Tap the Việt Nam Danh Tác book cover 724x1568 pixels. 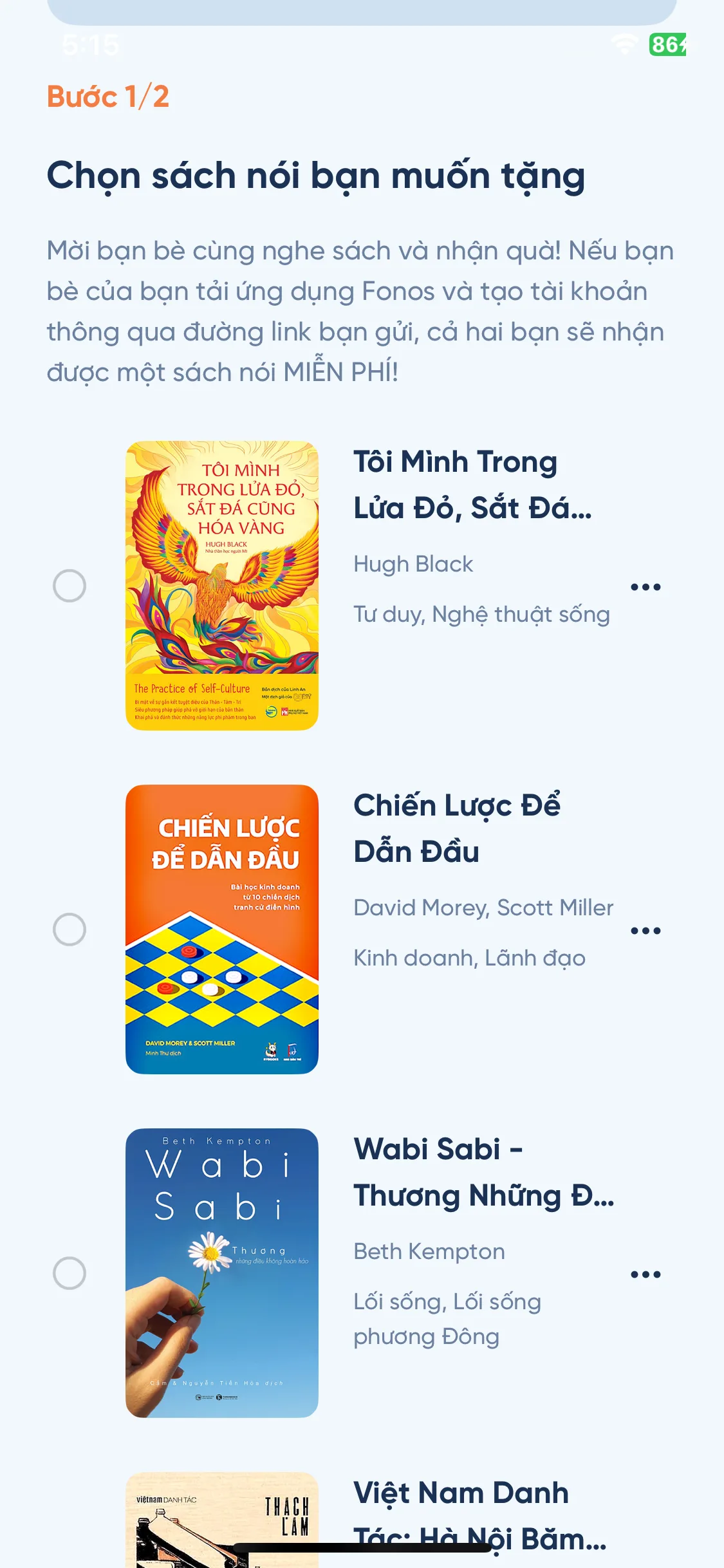coord(222,1519)
